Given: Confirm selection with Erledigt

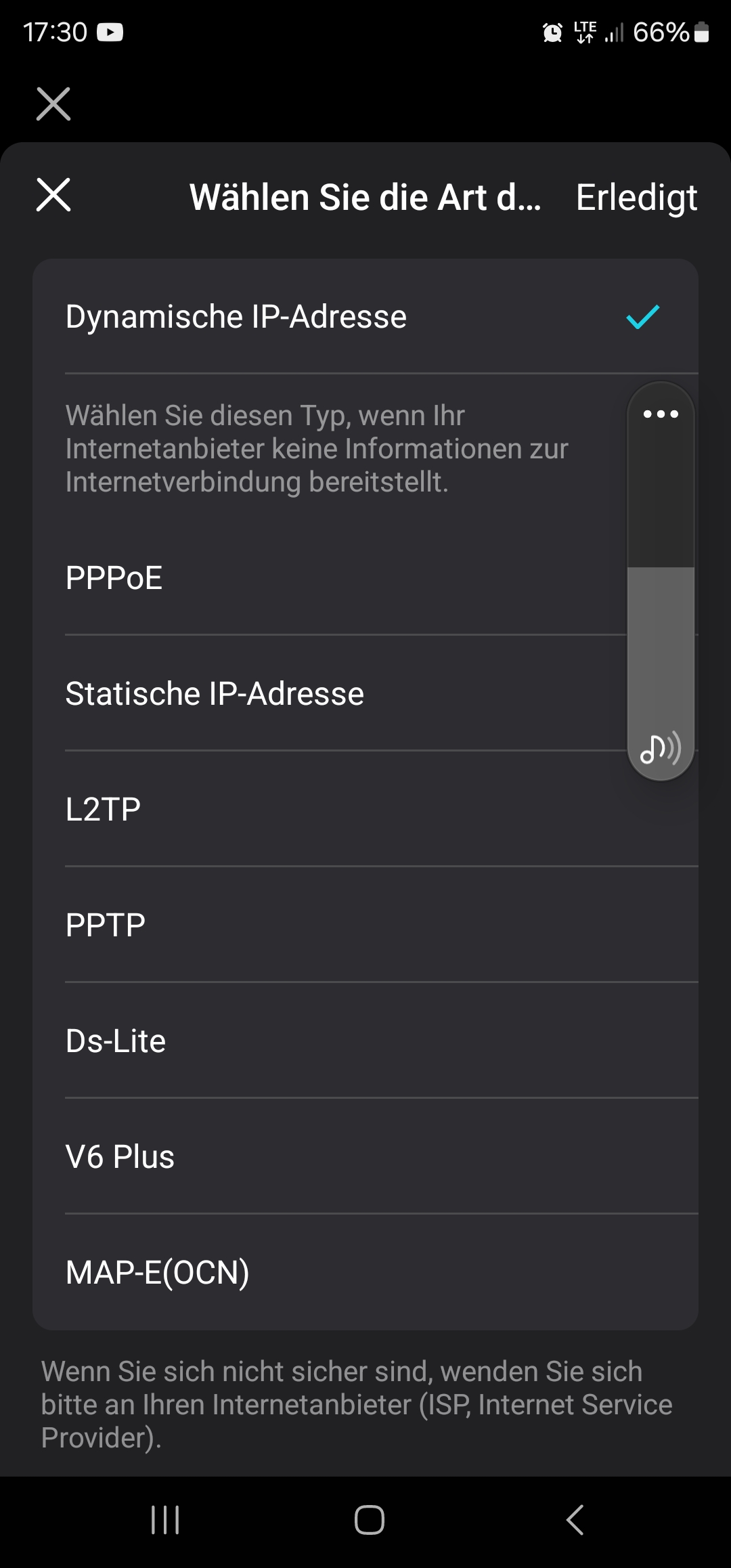Looking at the screenshot, I should point(636,197).
